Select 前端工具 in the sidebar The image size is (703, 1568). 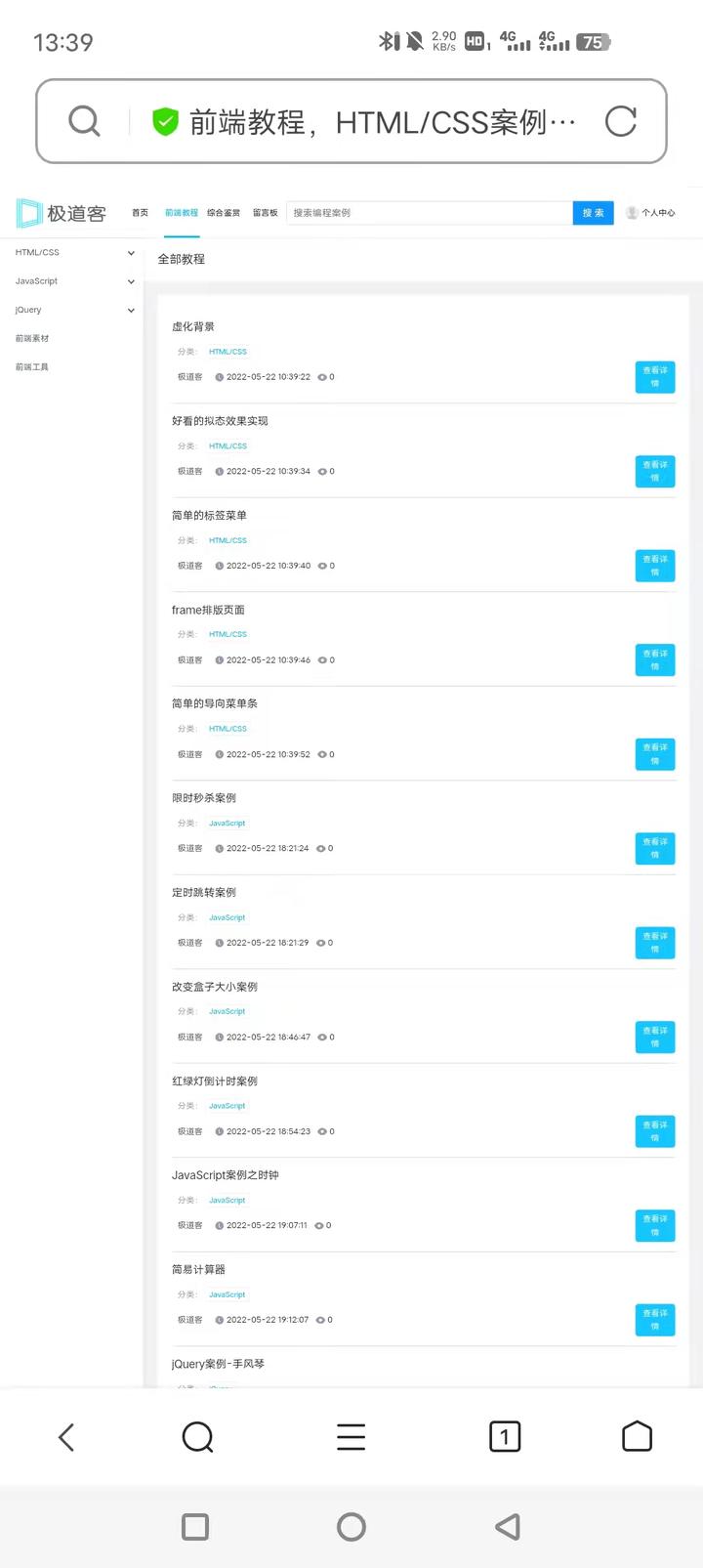(32, 367)
